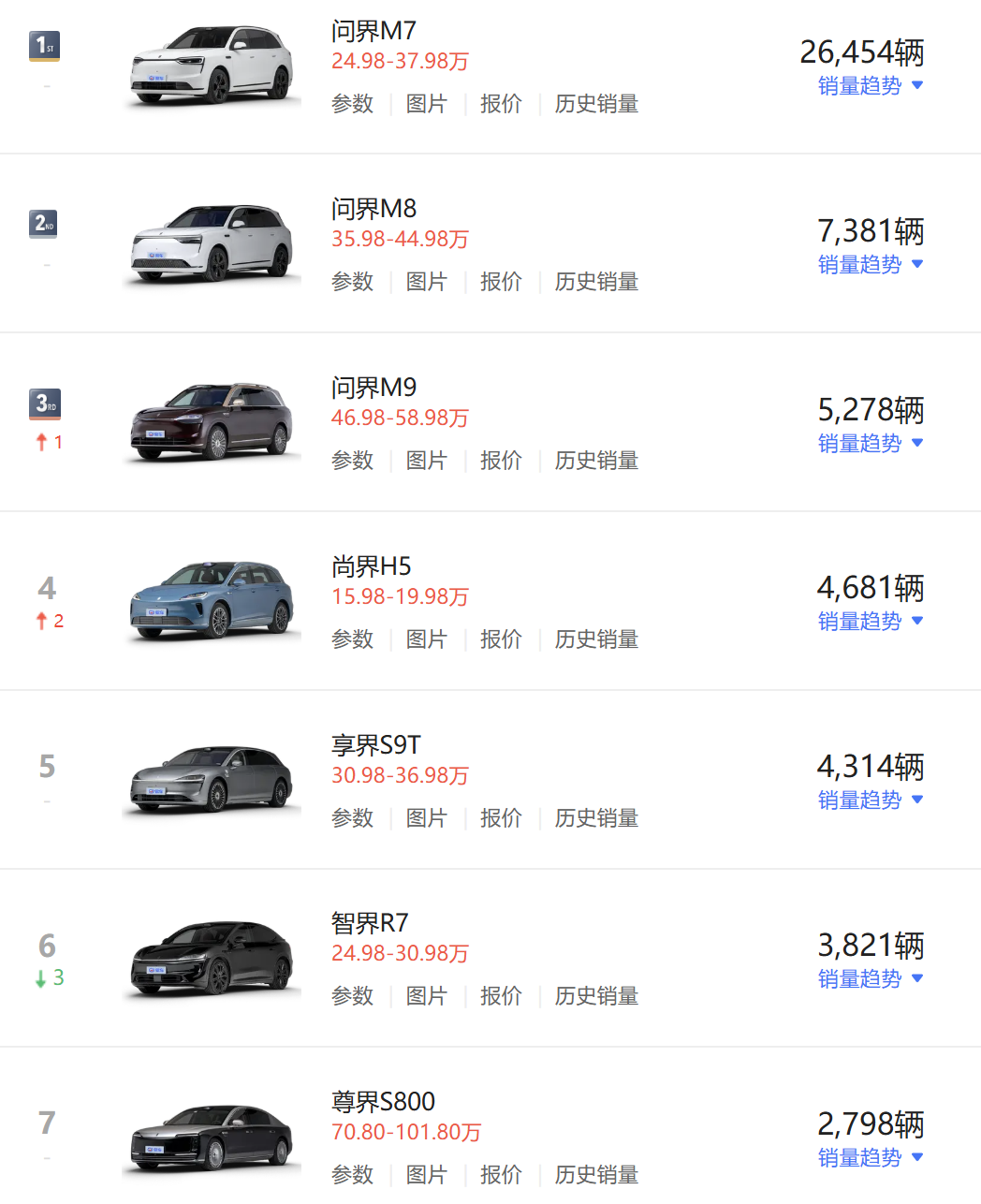Viewport: 981px width, 1204px height.
Task: Open 历史销量 for 问界M8
Action: coord(596,282)
